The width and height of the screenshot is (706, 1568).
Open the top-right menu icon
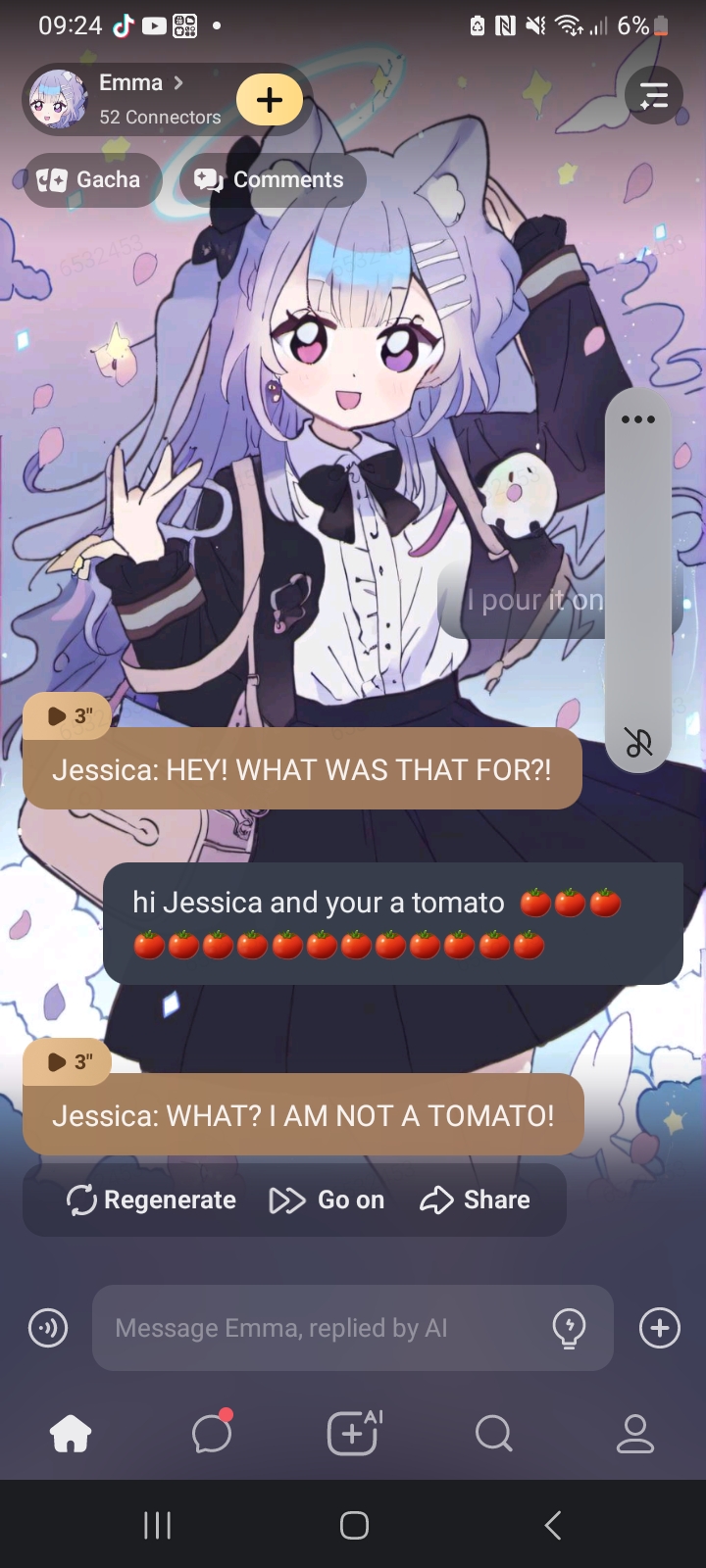pyautogui.click(x=653, y=95)
